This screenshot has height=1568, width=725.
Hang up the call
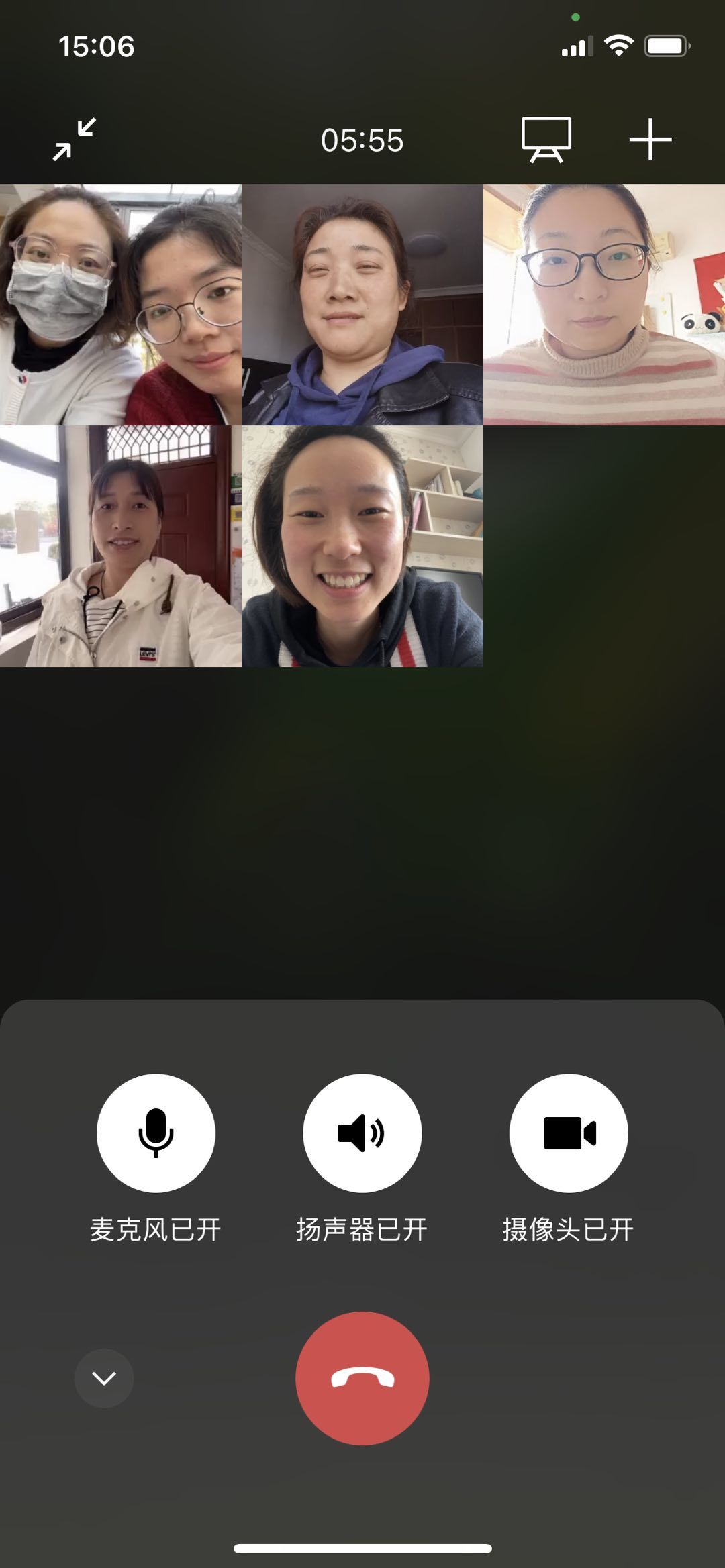(x=362, y=1378)
